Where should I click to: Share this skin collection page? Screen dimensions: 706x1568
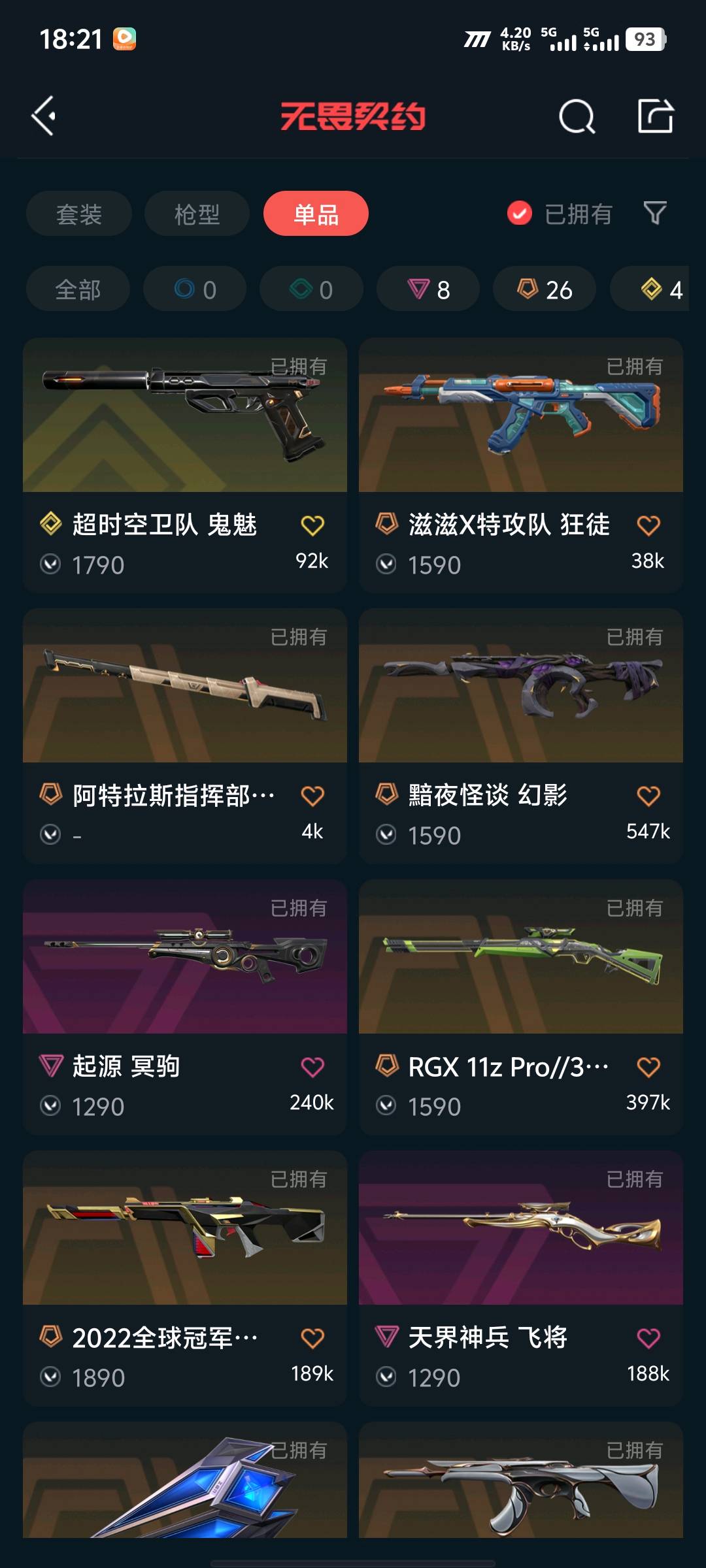pyautogui.click(x=655, y=116)
